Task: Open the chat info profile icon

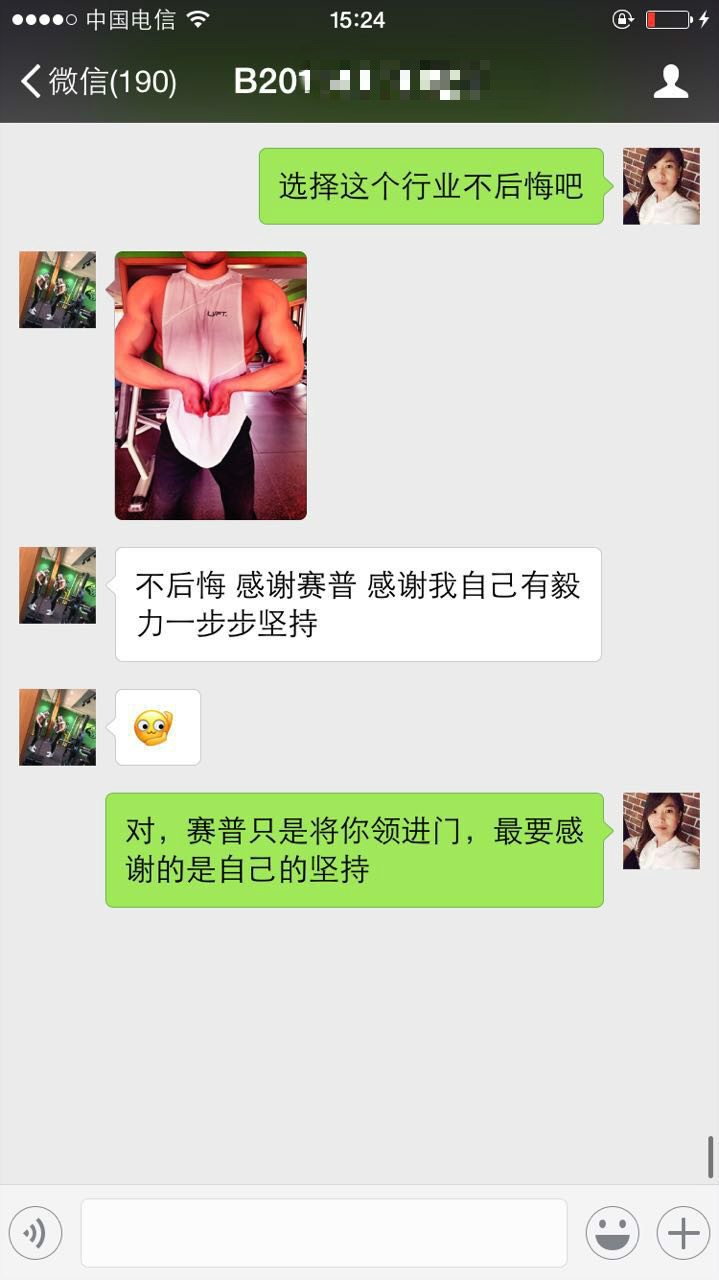Action: (670, 81)
